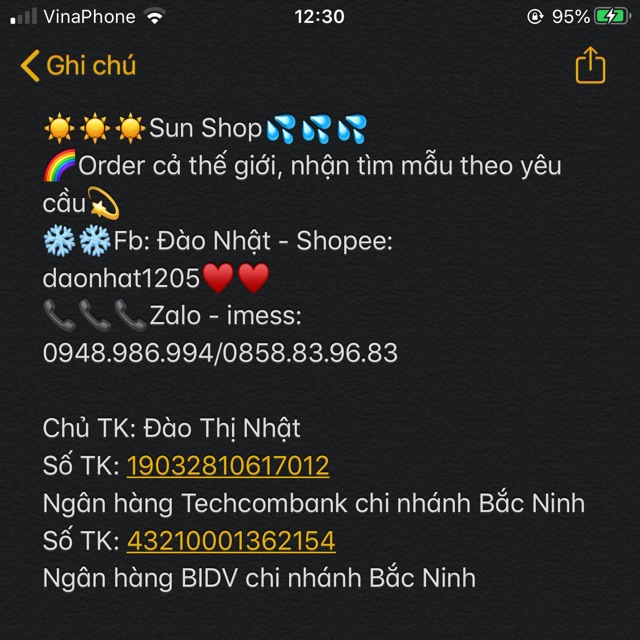Tap the linked number 19032810617012
The image size is (640, 640).
click(x=228, y=466)
